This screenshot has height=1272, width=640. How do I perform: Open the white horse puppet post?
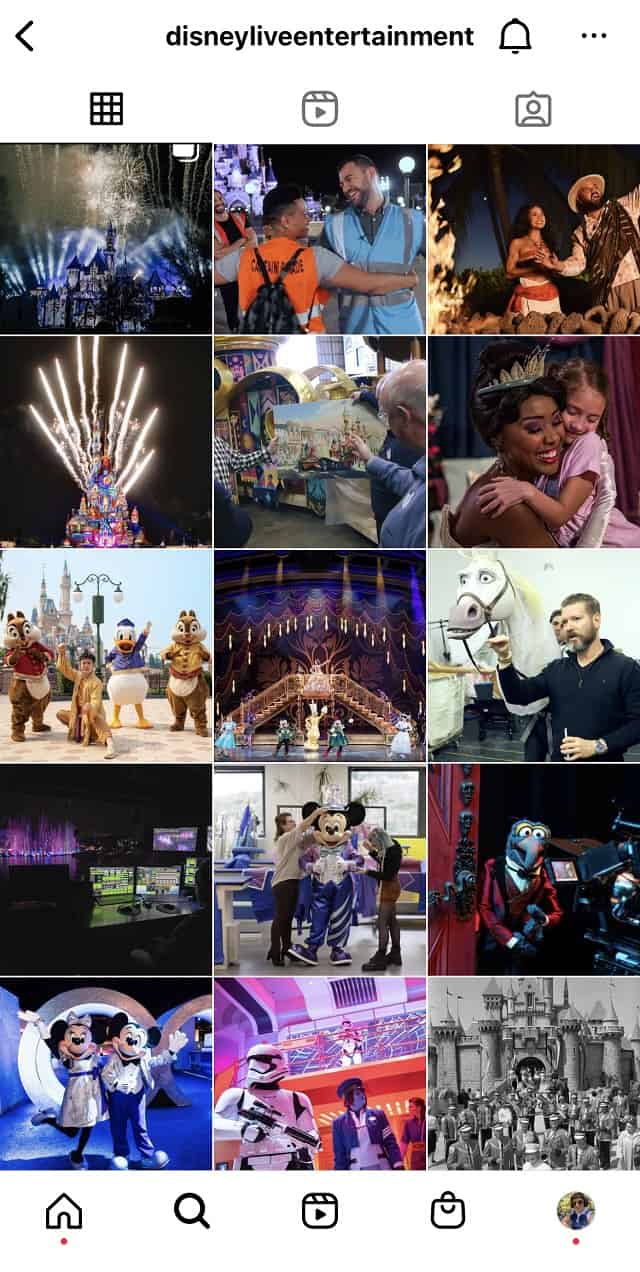tap(534, 655)
